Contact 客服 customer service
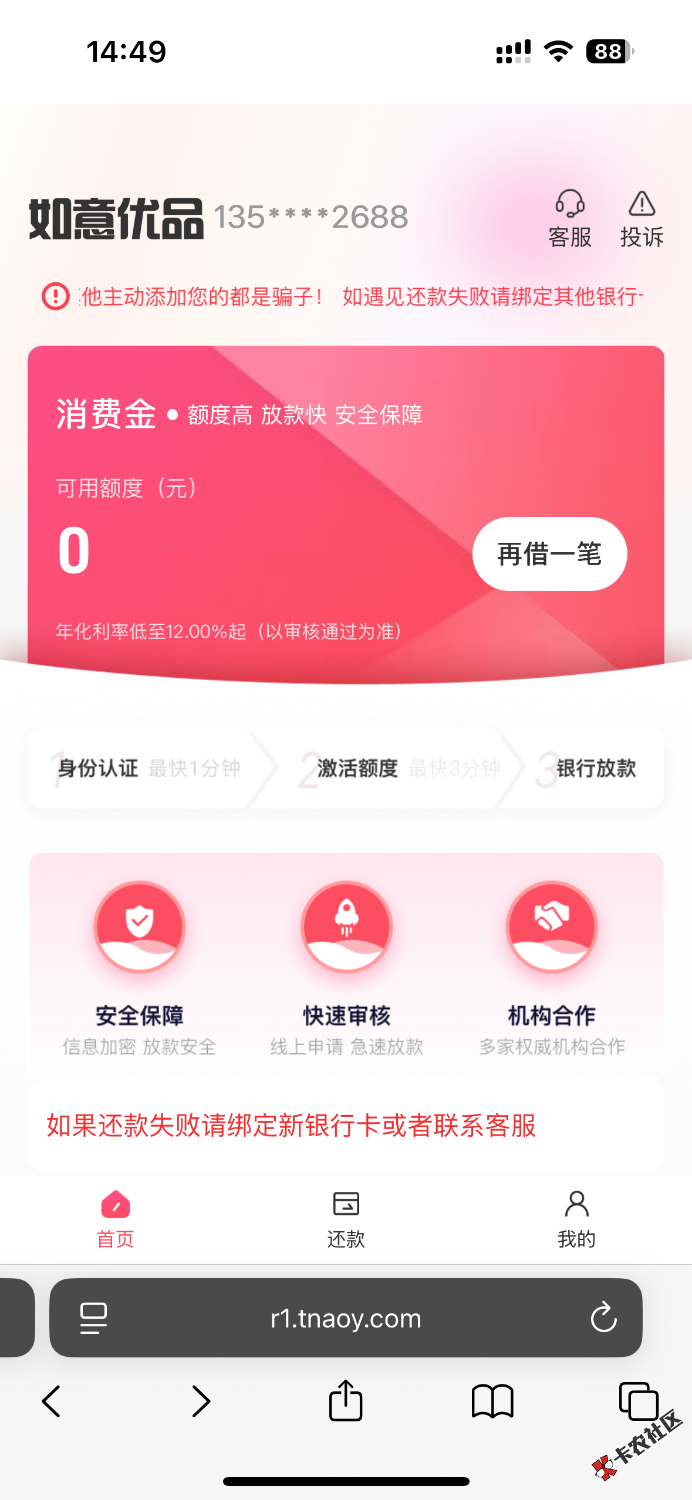 coord(570,218)
